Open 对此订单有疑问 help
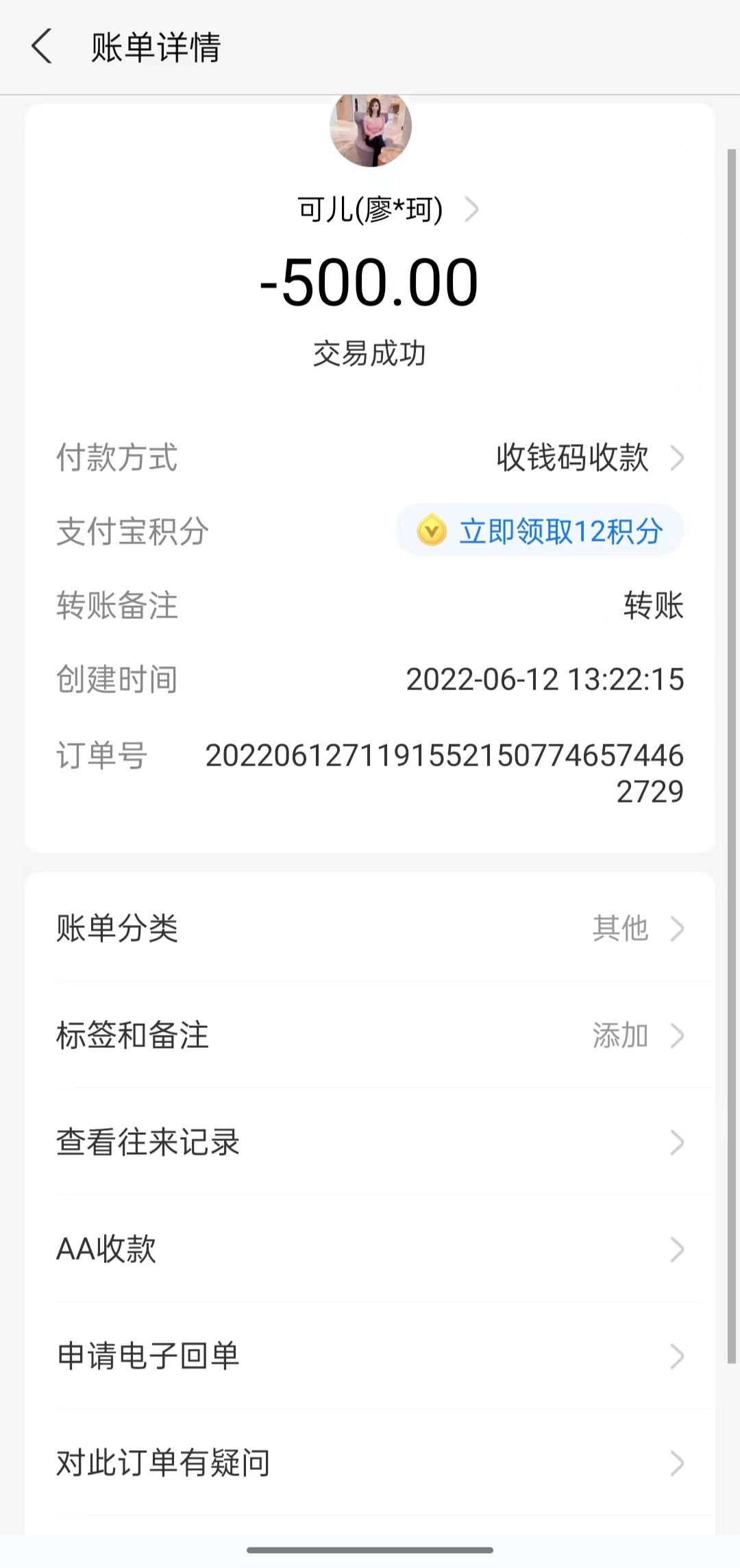This screenshot has width=740, height=1568. (370, 1463)
